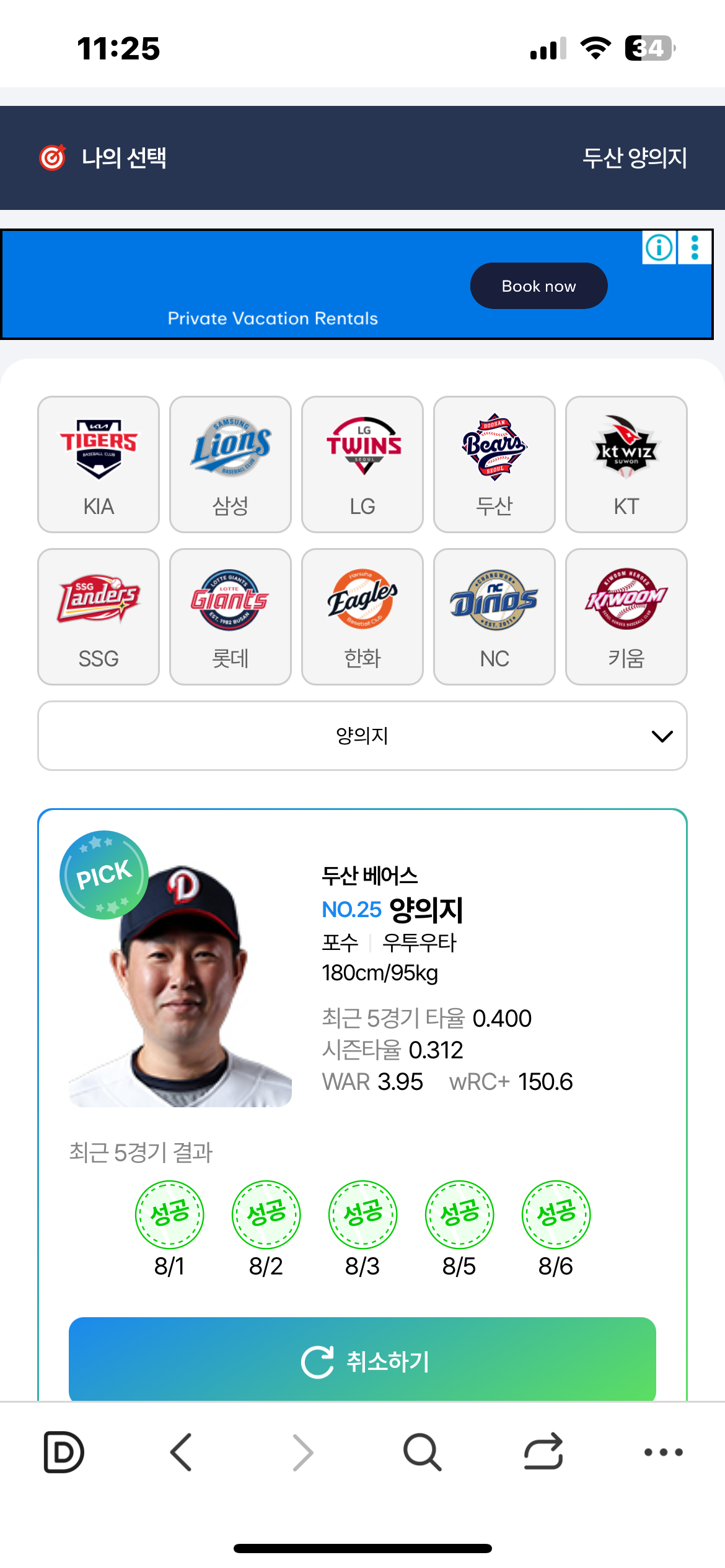Select the KIA Tigers team
Viewport: 725px width, 1568px height.
[x=99, y=464]
